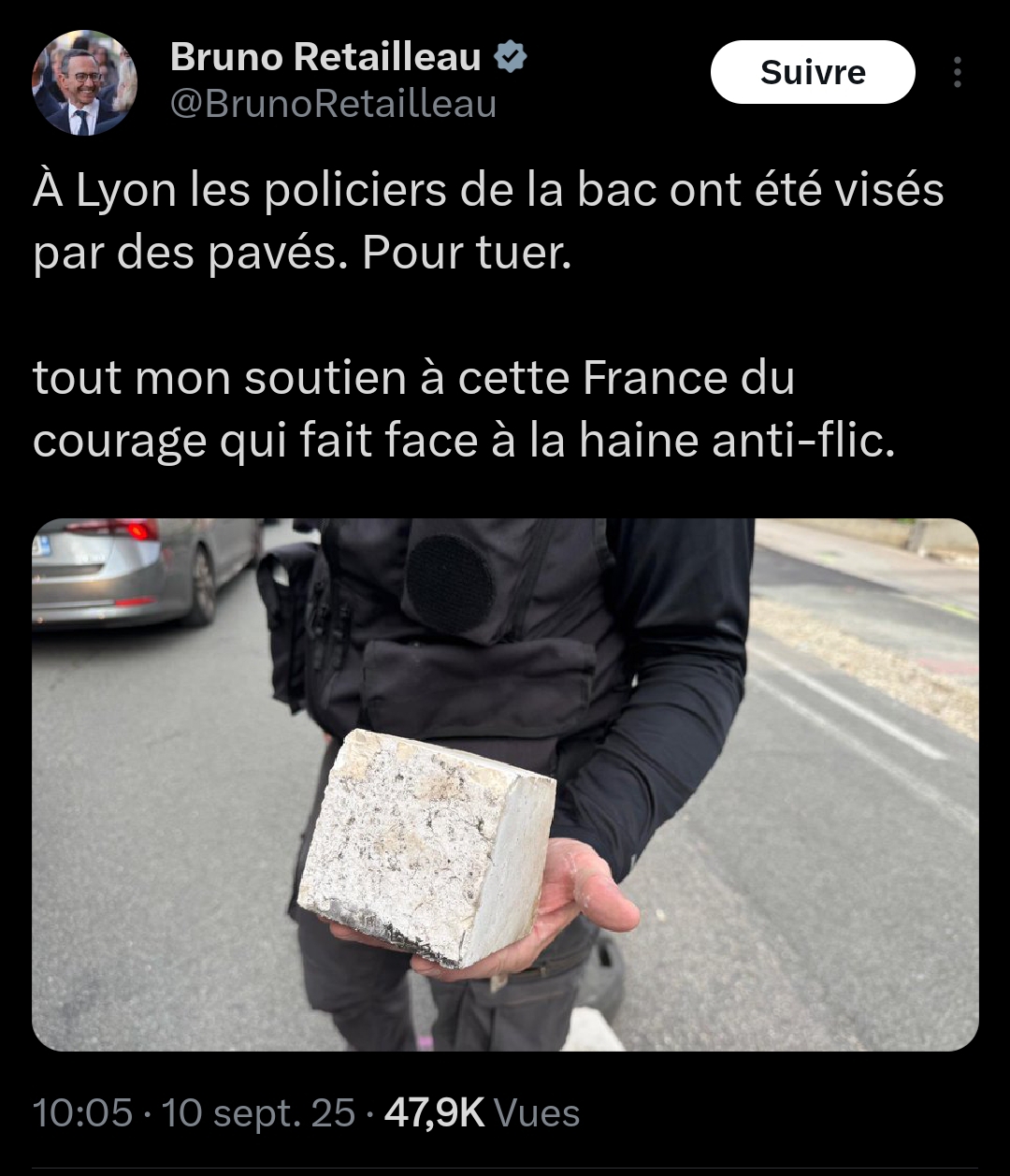The image size is (1010, 1176).
Task: Open the paving stone photo in the post
Action: pyautogui.click(x=505, y=784)
